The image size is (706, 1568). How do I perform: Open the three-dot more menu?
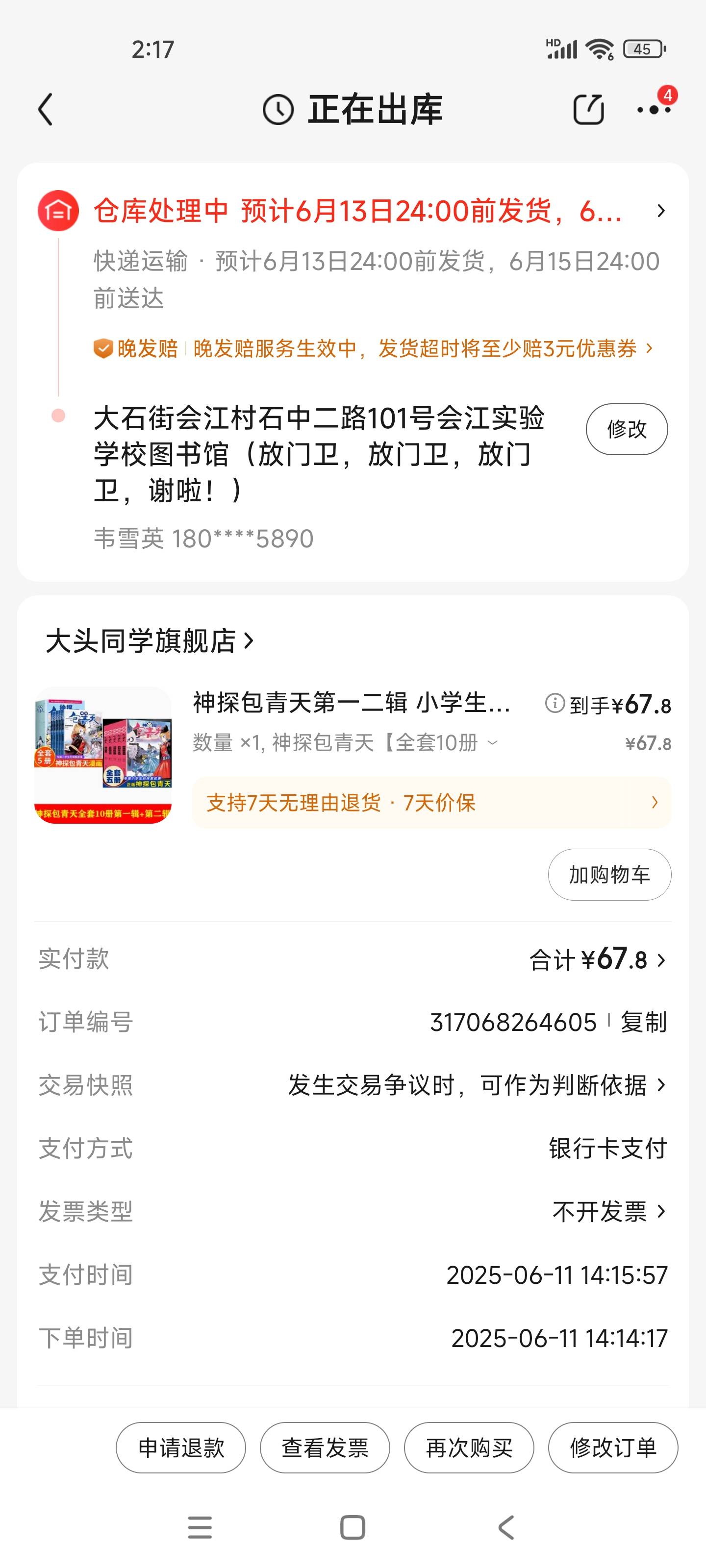click(x=653, y=110)
